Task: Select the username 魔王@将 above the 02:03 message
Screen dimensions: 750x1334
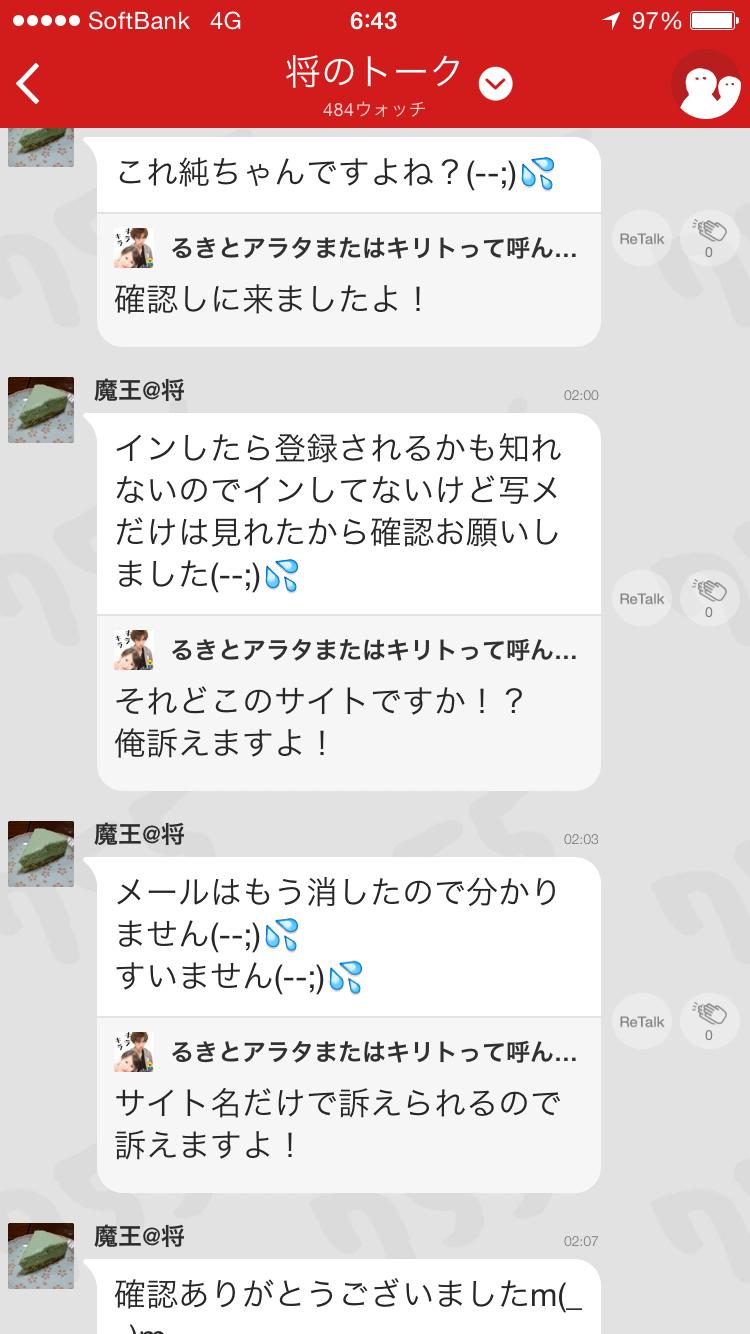Action: [139, 834]
